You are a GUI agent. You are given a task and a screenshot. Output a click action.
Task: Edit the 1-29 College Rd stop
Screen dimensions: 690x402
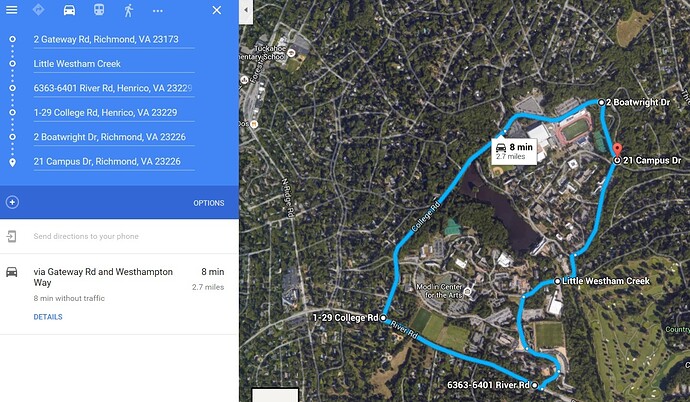110,112
